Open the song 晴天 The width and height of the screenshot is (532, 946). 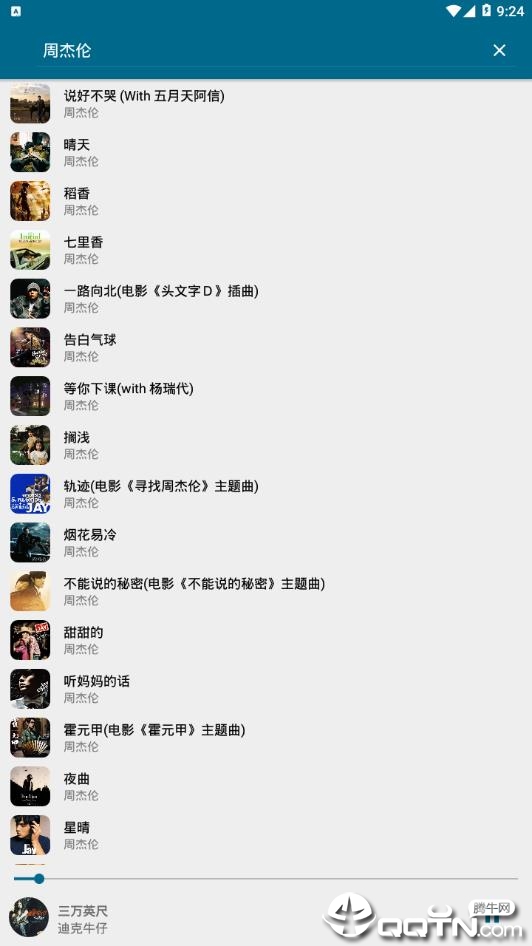coord(266,153)
